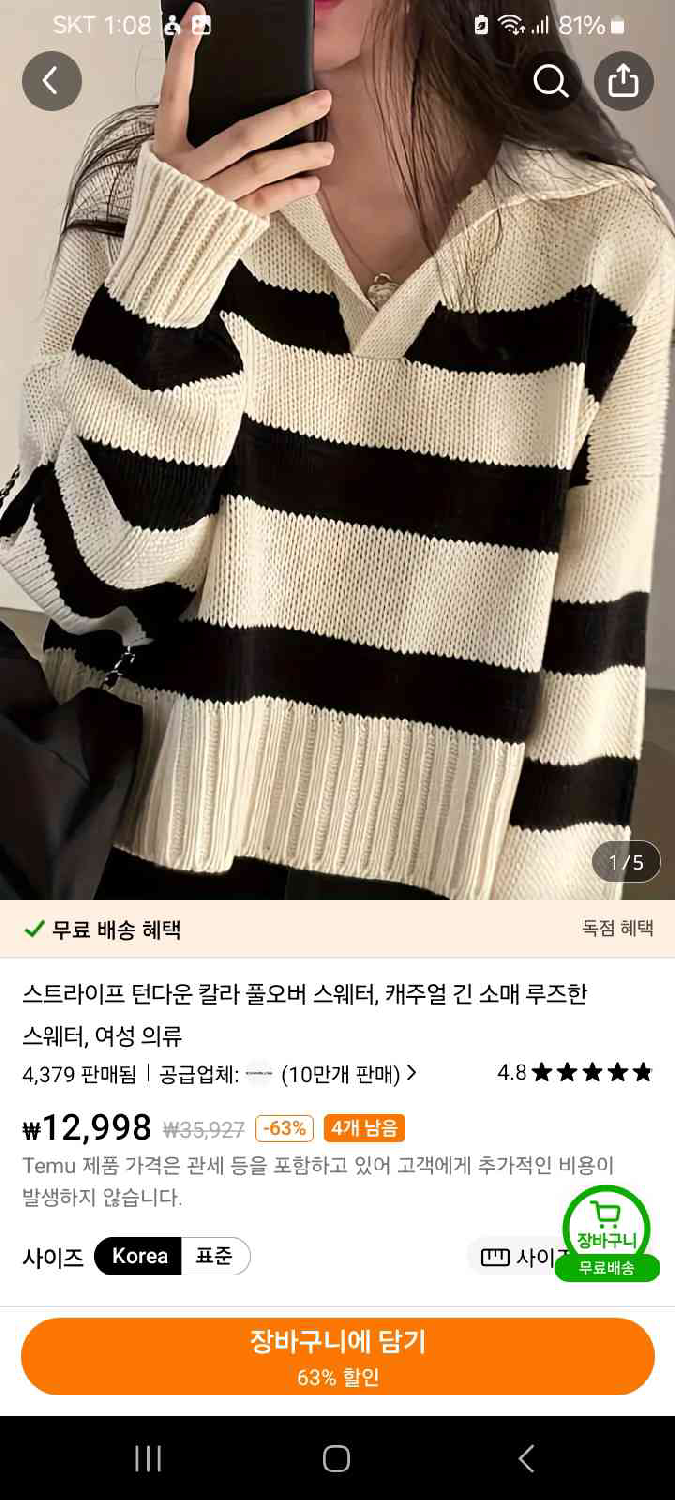Open the recent apps view
The image size is (675, 1500).
pyautogui.click(x=148, y=1459)
